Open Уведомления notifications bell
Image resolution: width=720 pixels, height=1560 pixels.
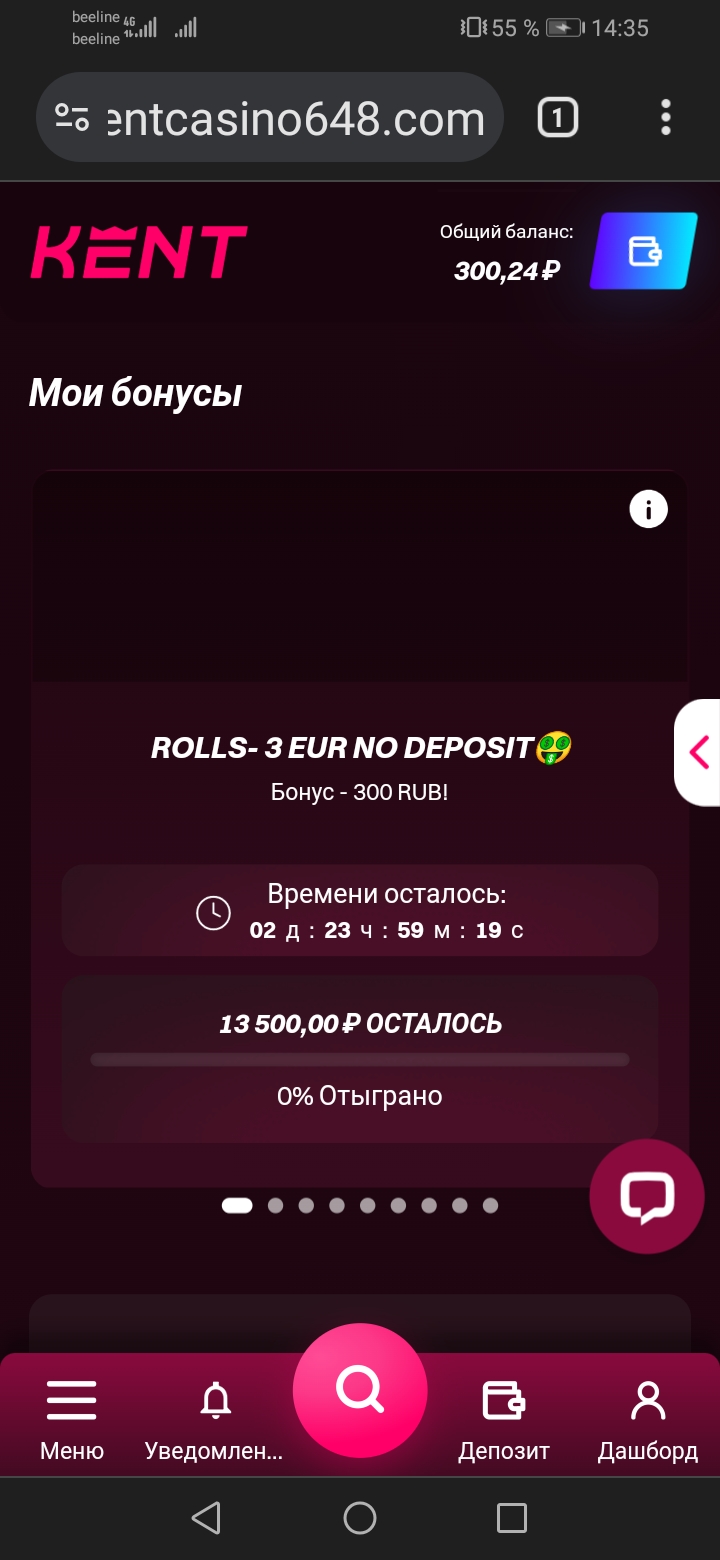click(x=214, y=1419)
